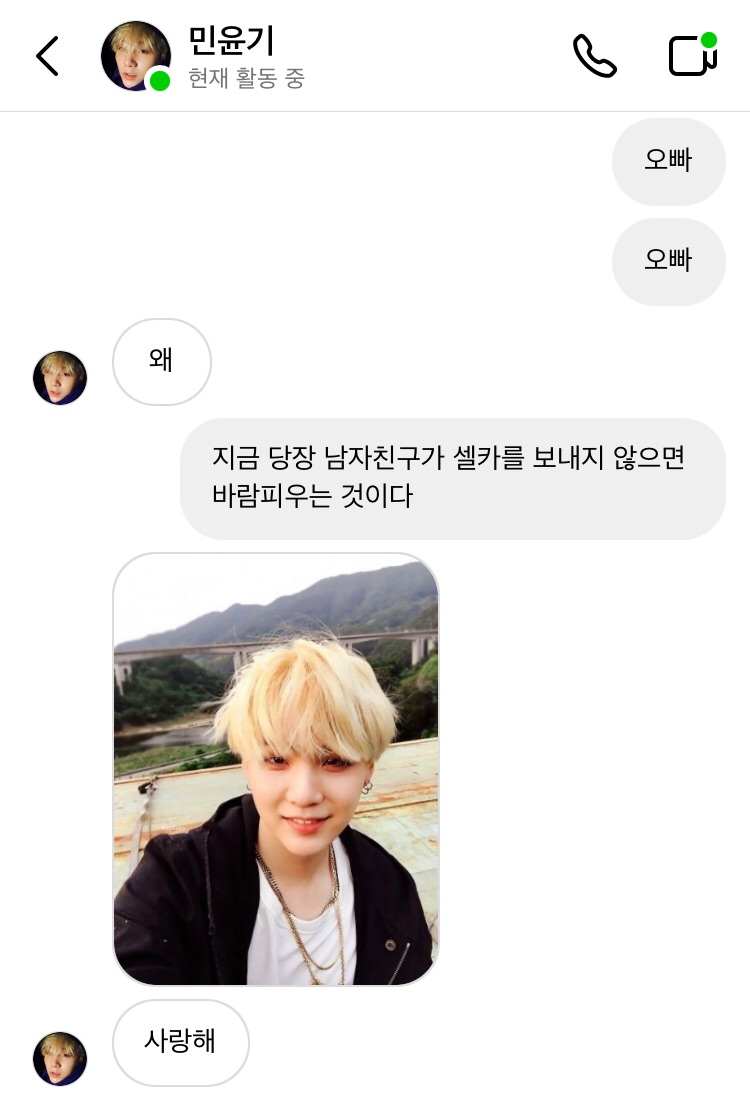Image resolution: width=750 pixels, height=1096 pixels.
Task: Select the 왜 reply bubble
Action: [161, 362]
